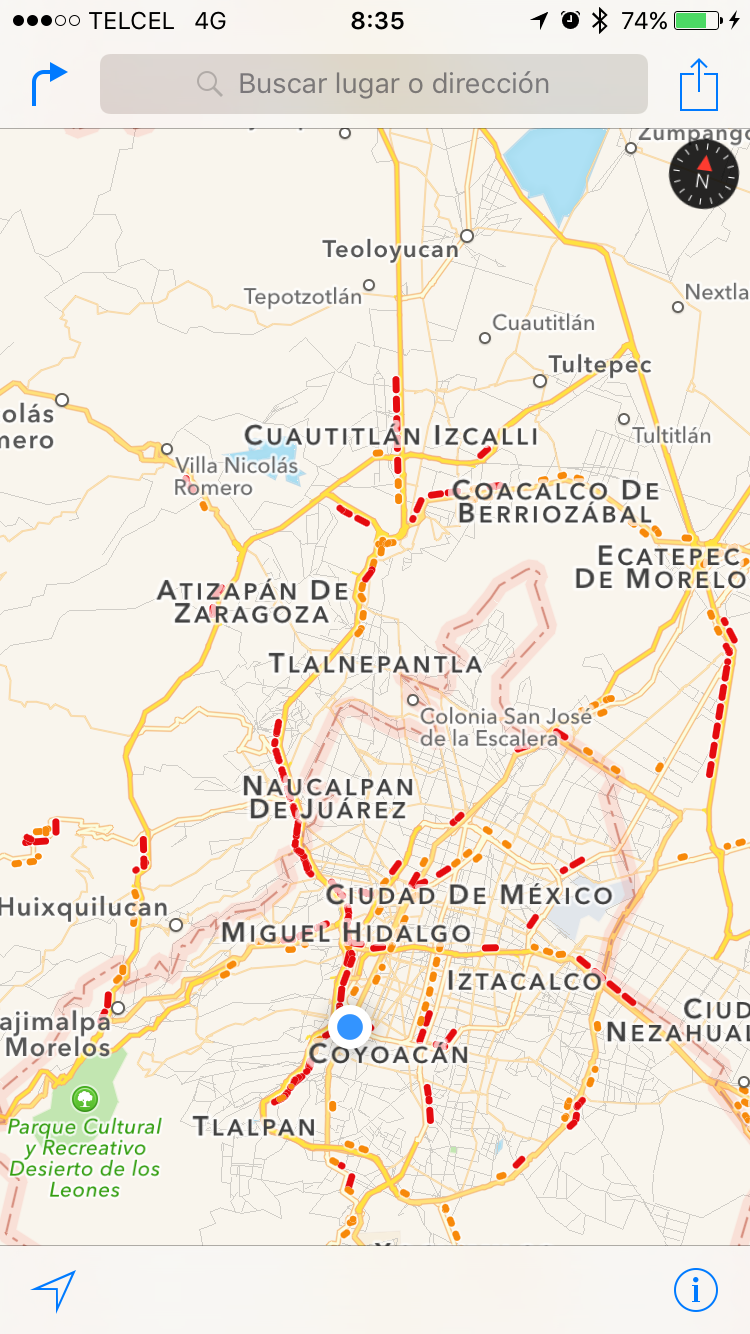Open the map info settings button

[695, 1289]
